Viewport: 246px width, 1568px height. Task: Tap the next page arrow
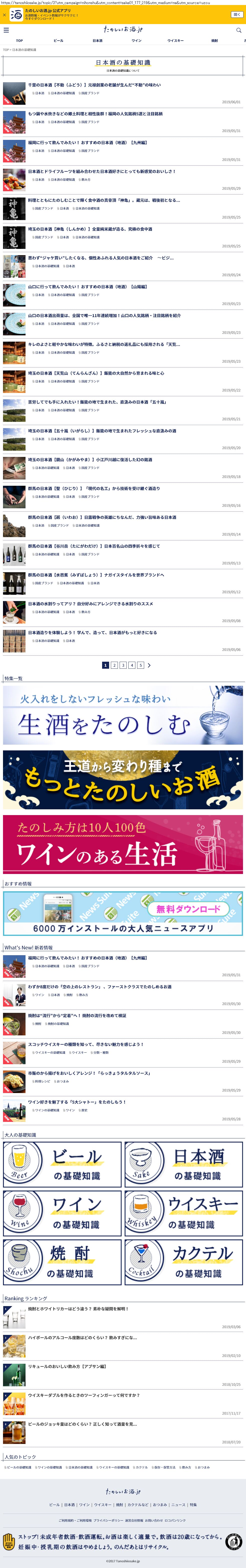[149, 665]
